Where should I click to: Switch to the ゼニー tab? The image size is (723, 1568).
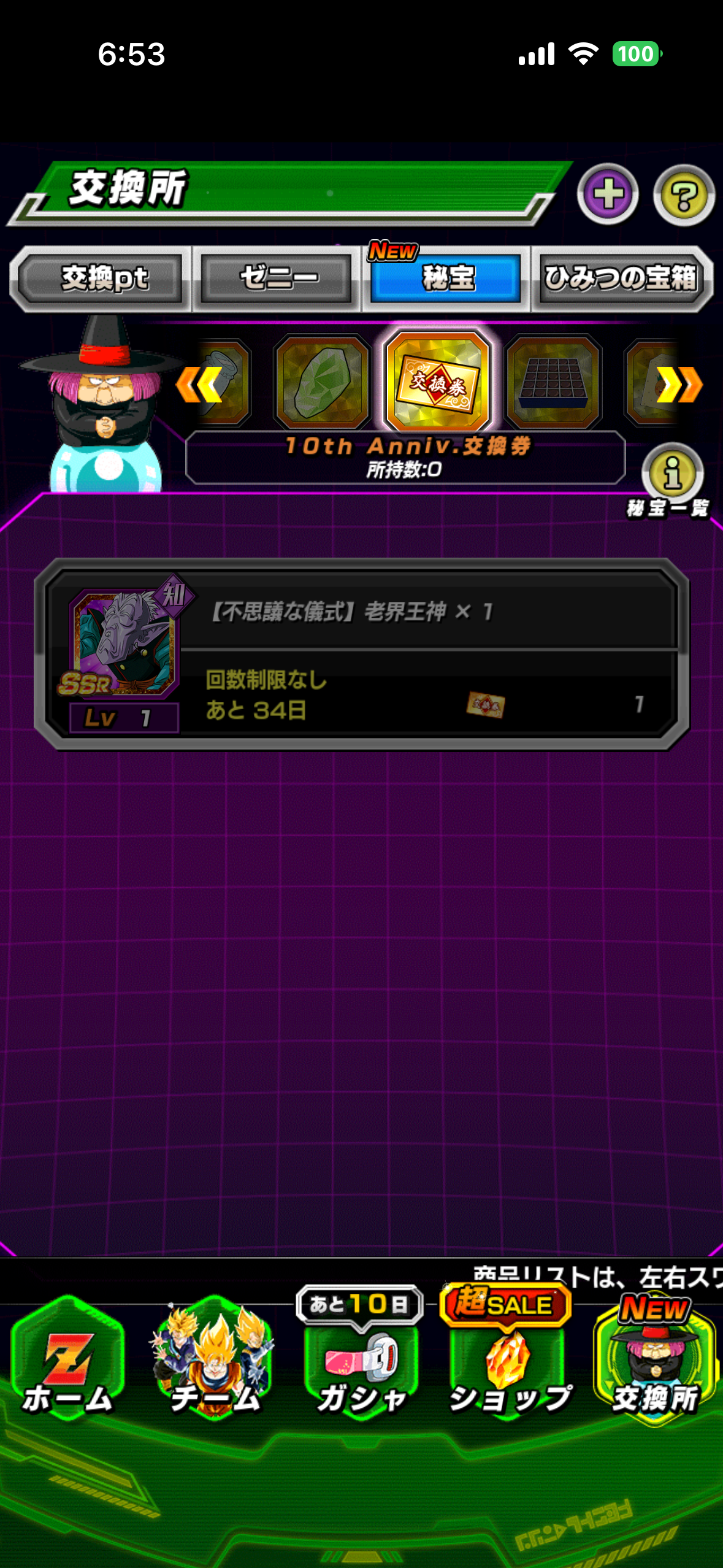click(278, 279)
